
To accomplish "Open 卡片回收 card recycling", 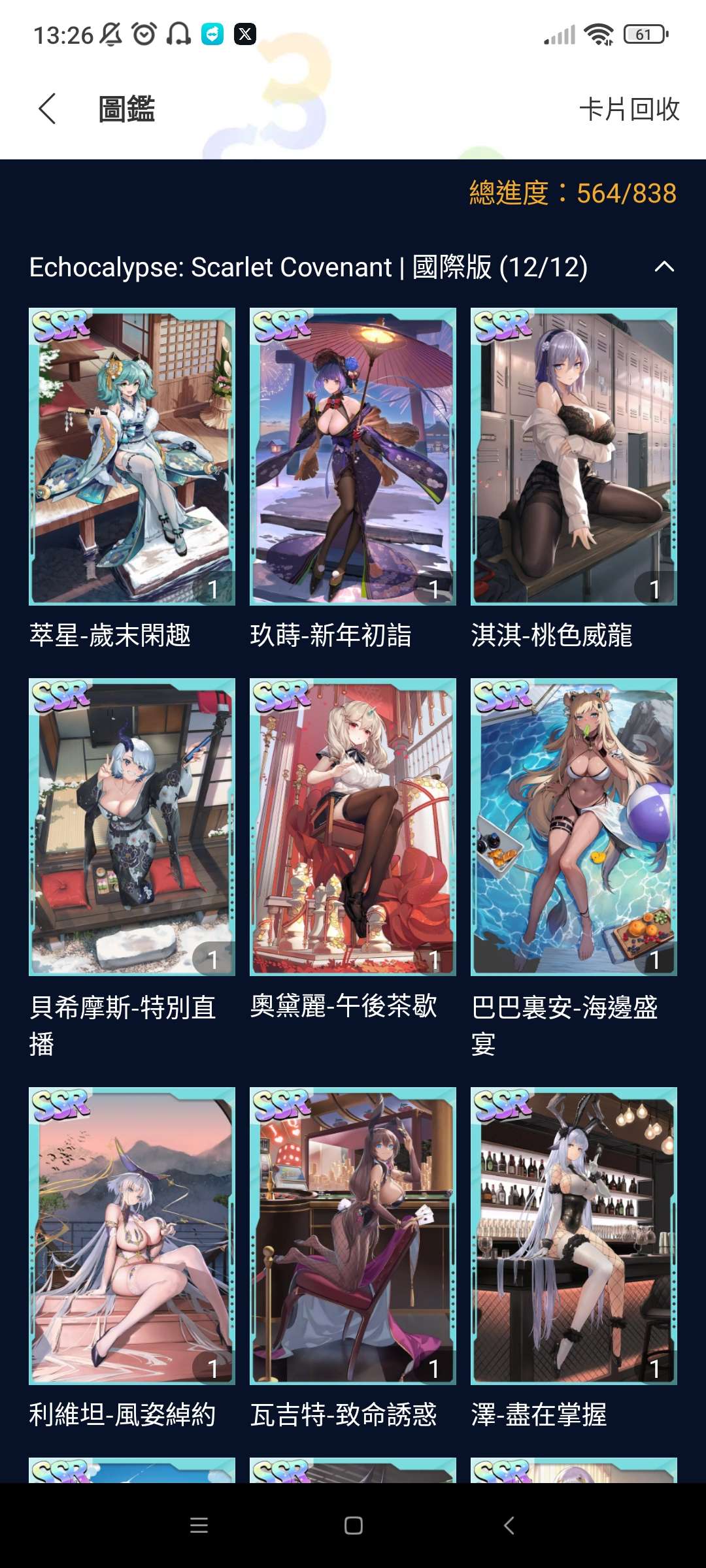I will [x=629, y=109].
